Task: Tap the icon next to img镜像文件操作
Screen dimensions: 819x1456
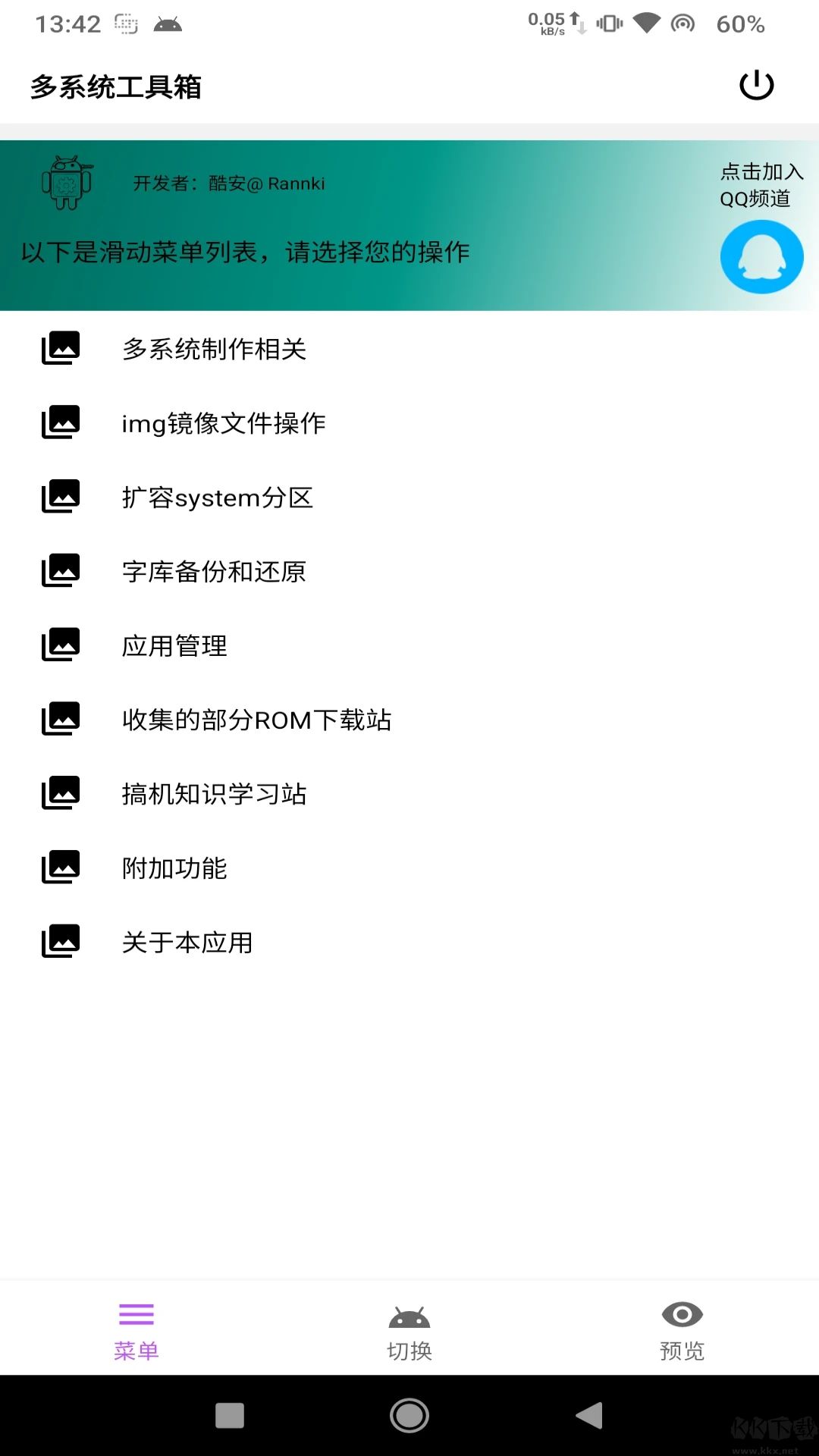Action: pyautogui.click(x=61, y=422)
